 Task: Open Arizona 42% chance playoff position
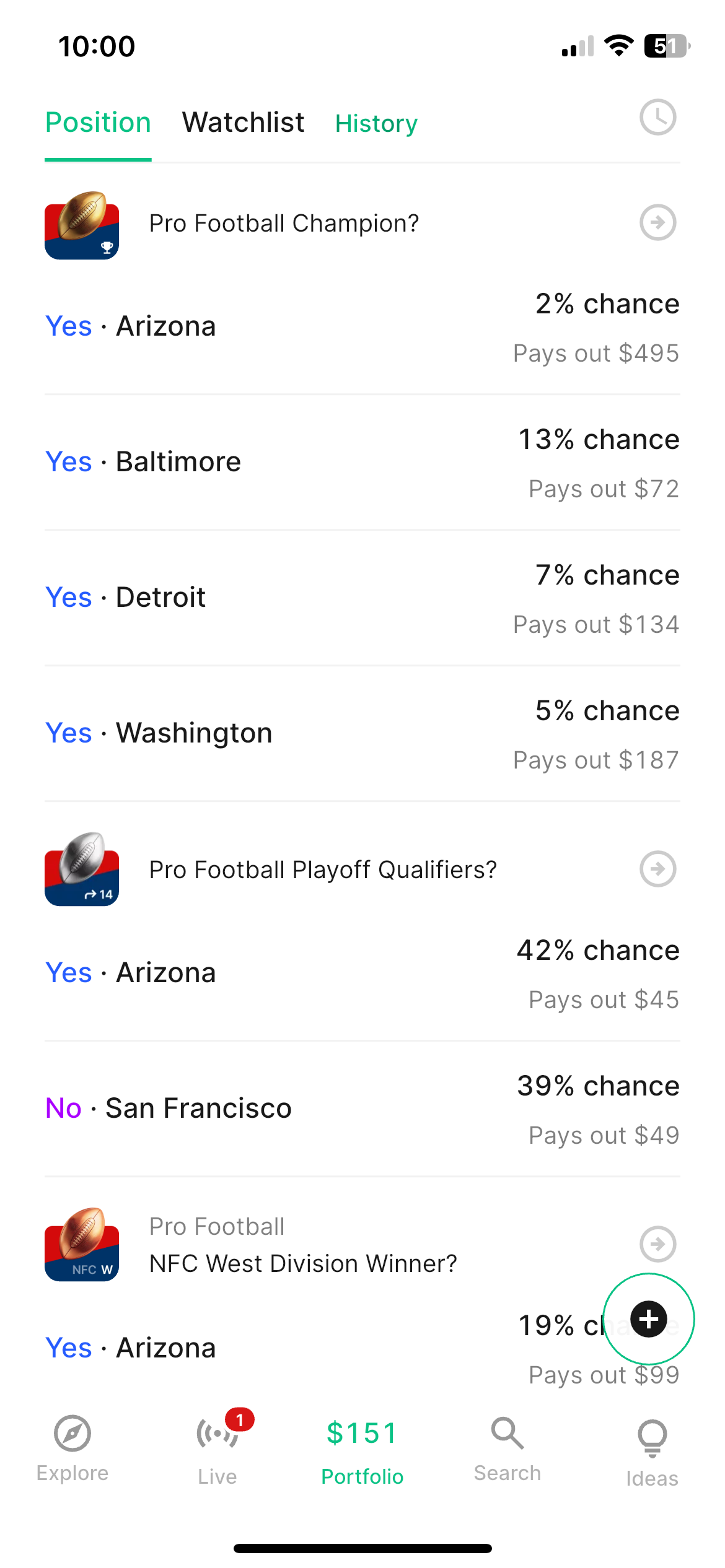362,973
